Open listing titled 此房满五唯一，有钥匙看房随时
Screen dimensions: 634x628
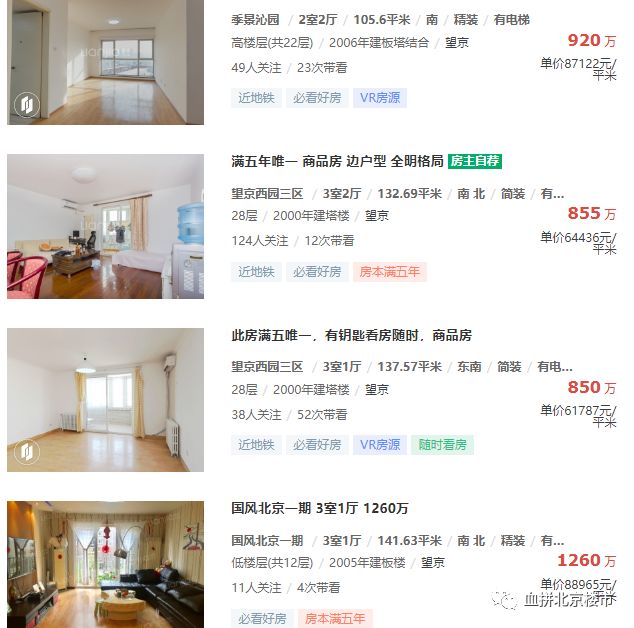pos(351,335)
